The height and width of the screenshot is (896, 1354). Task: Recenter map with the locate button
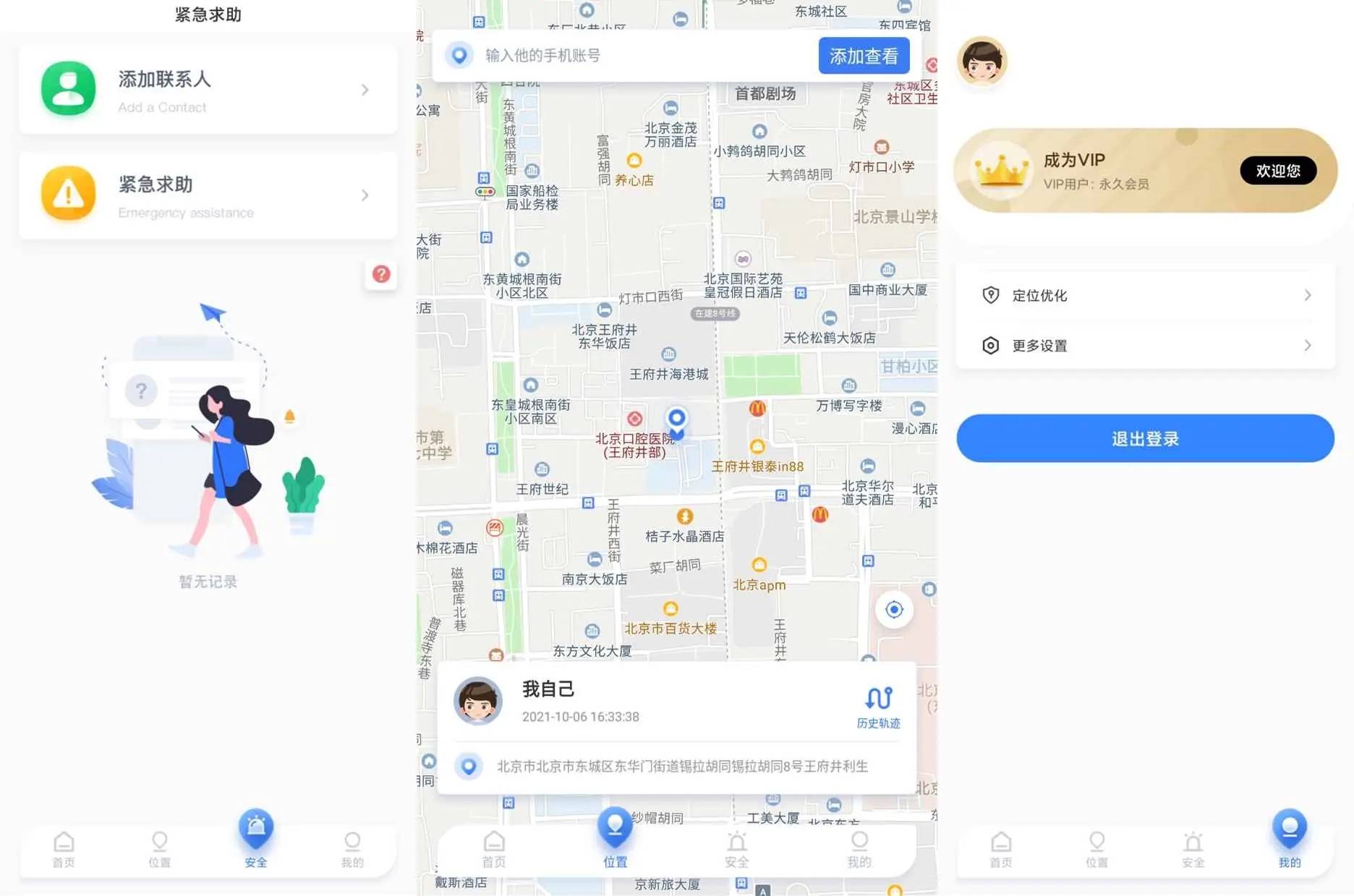pyautogui.click(x=894, y=610)
